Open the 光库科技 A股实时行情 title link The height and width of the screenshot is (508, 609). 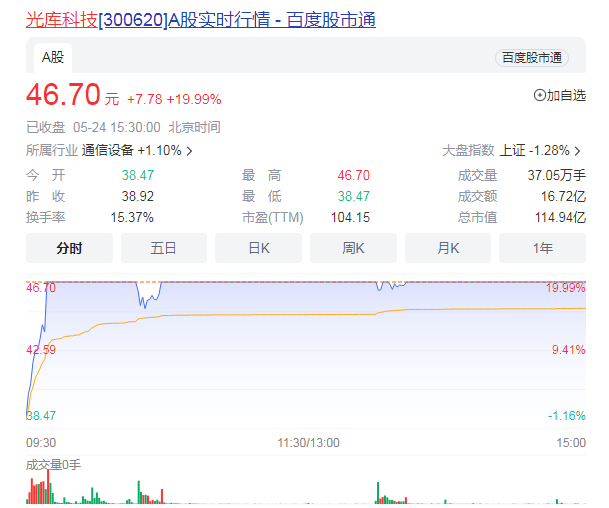point(200,20)
